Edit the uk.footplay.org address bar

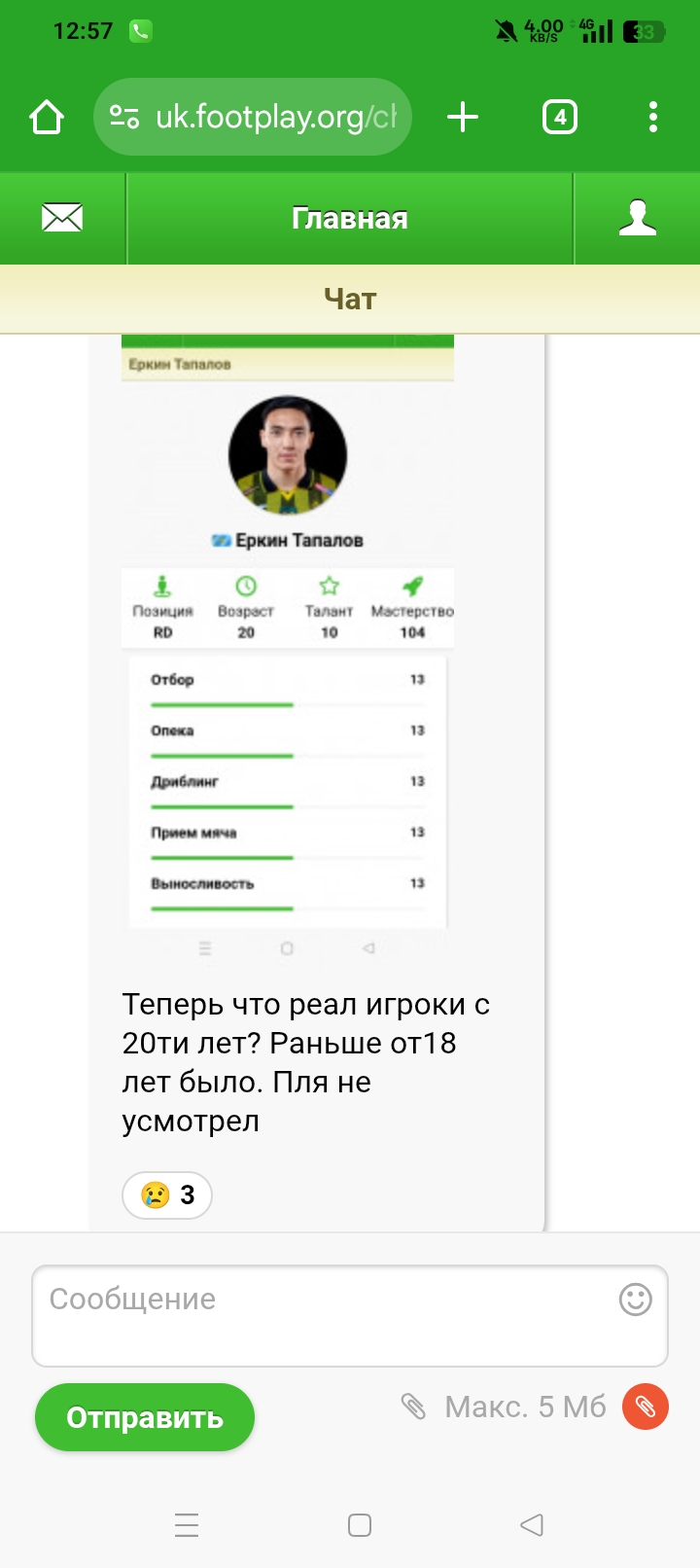[x=274, y=118]
